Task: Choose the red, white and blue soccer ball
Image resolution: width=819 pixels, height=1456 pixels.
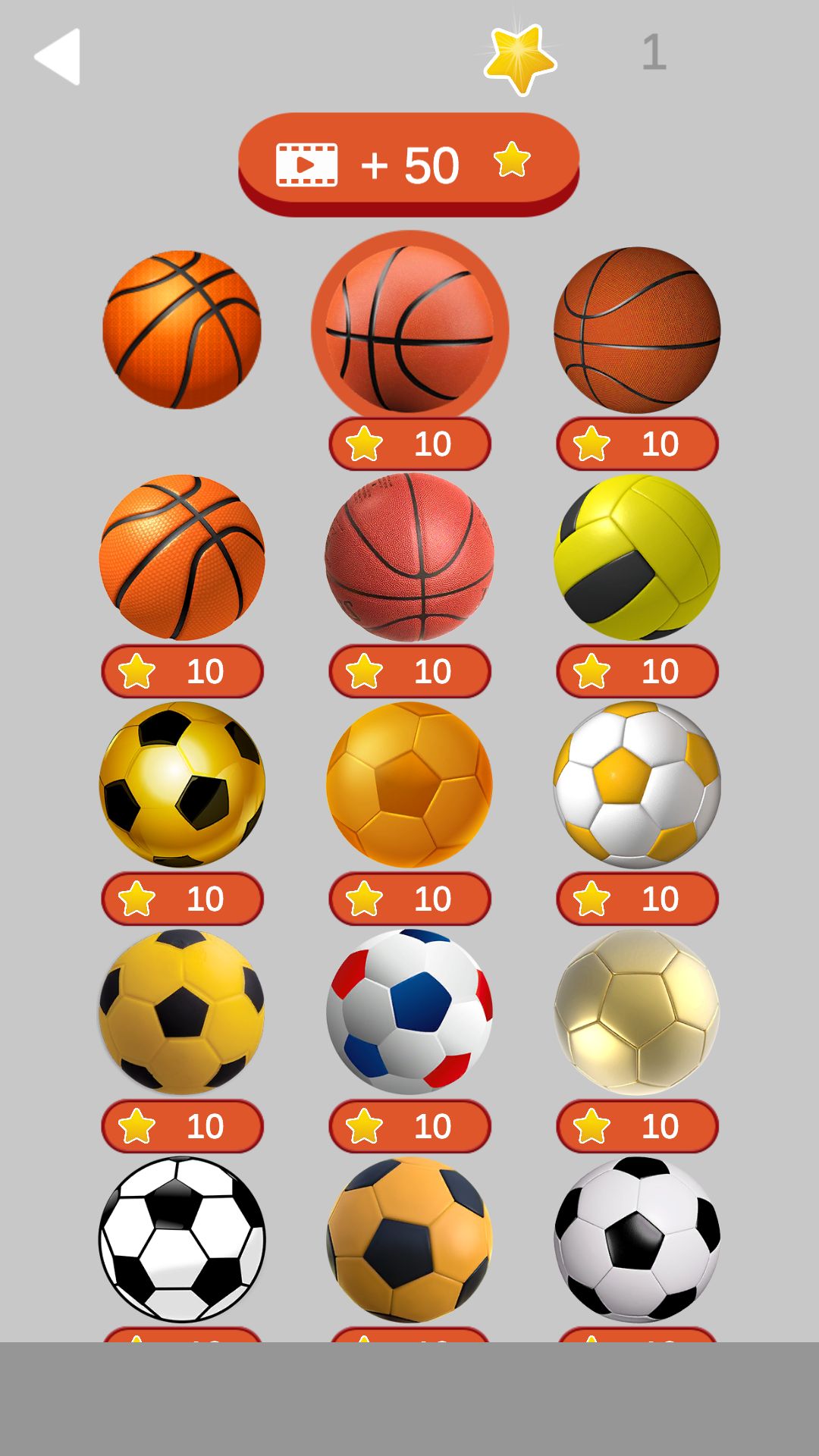Action: pyautogui.click(x=409, y=1012)
